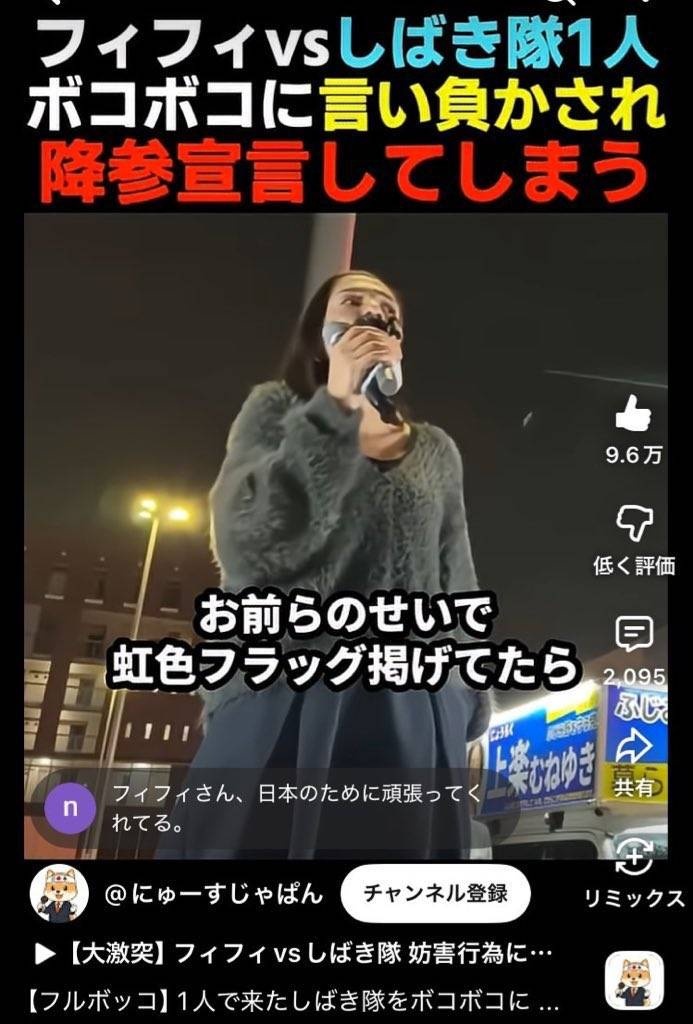Subscribe with the チャンネル登録 button
This screenshot has width=693, height=1024.
pyautogui.click(x=435, y=893)
